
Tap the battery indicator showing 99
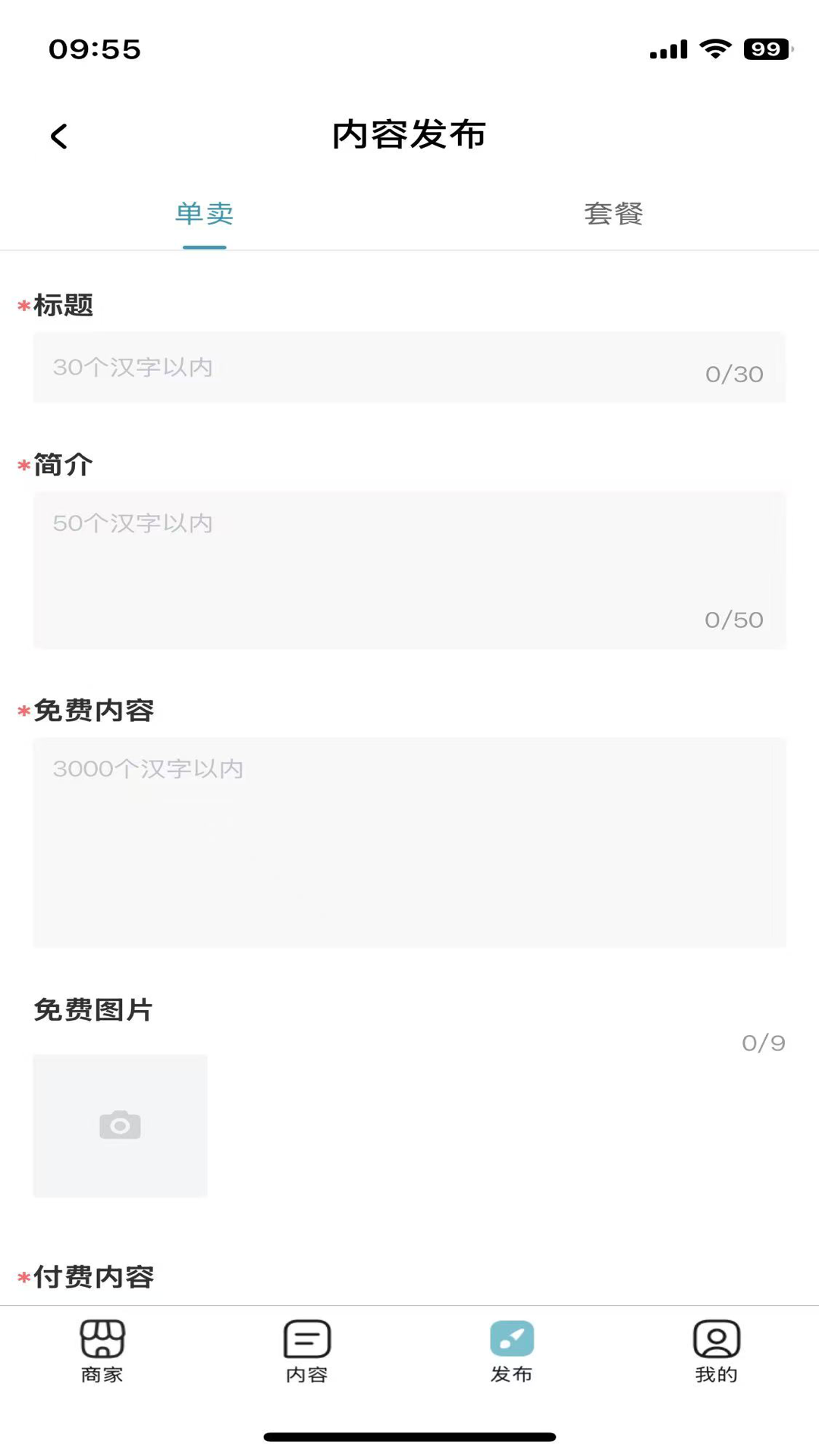[766, 49]
